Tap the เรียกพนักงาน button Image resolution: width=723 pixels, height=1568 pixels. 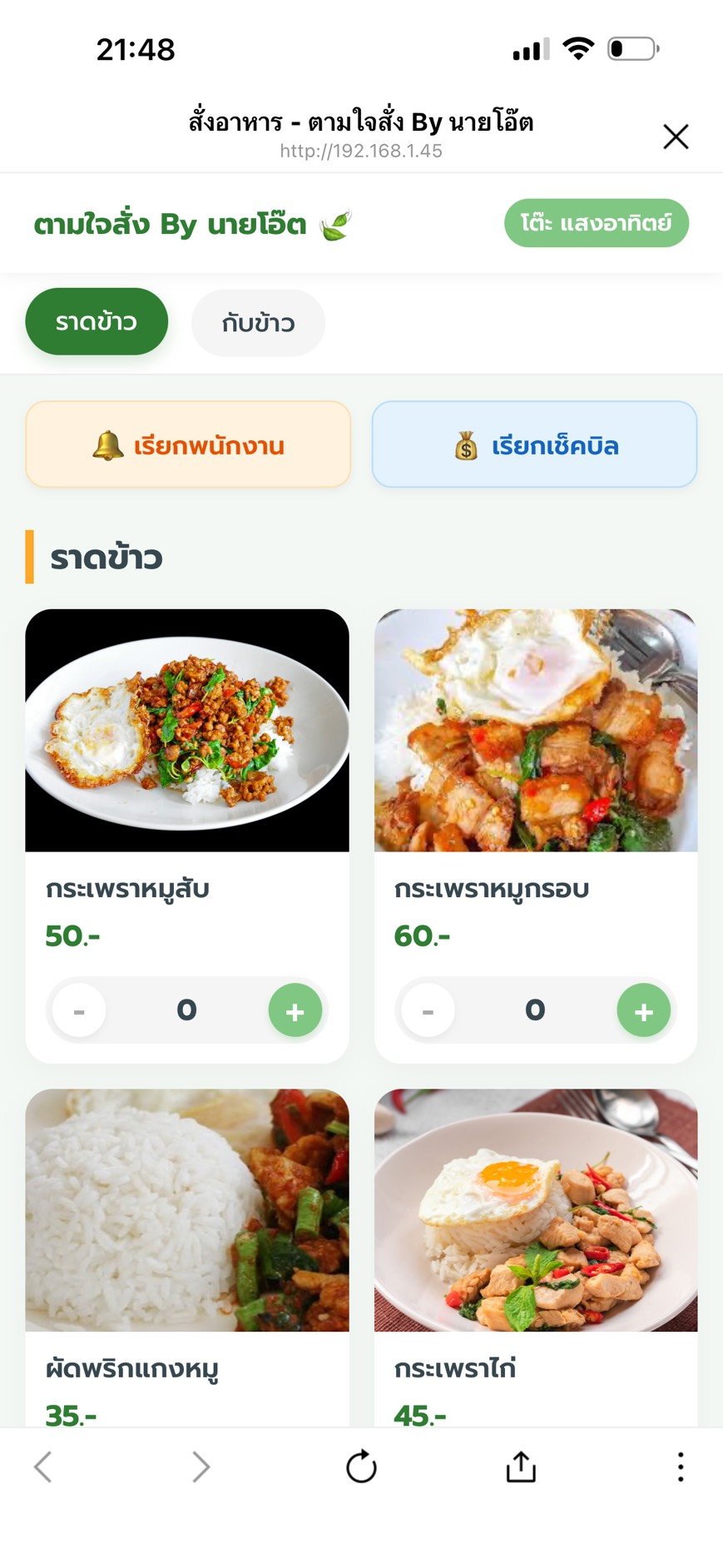coord(189,444)
